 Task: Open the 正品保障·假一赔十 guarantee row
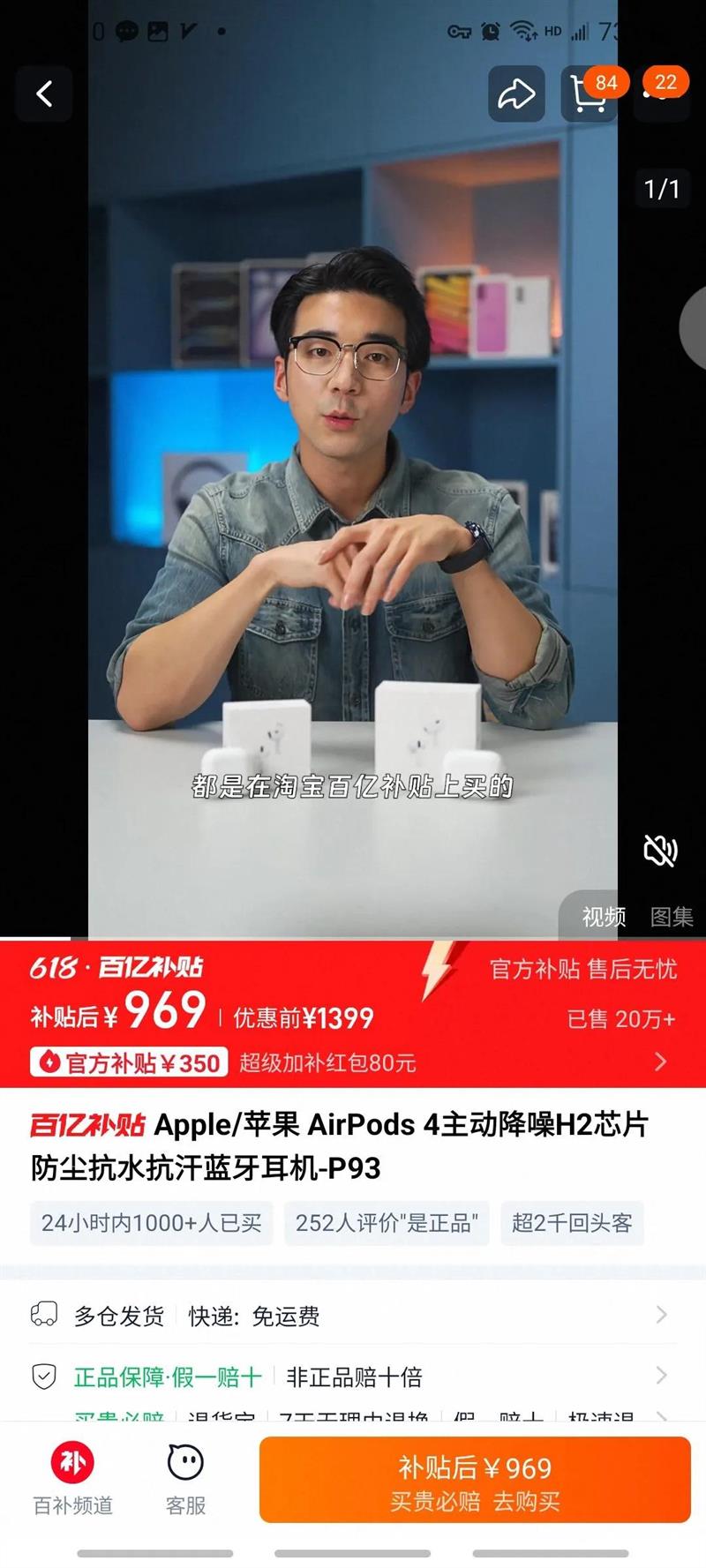[x=353, y=1377]
